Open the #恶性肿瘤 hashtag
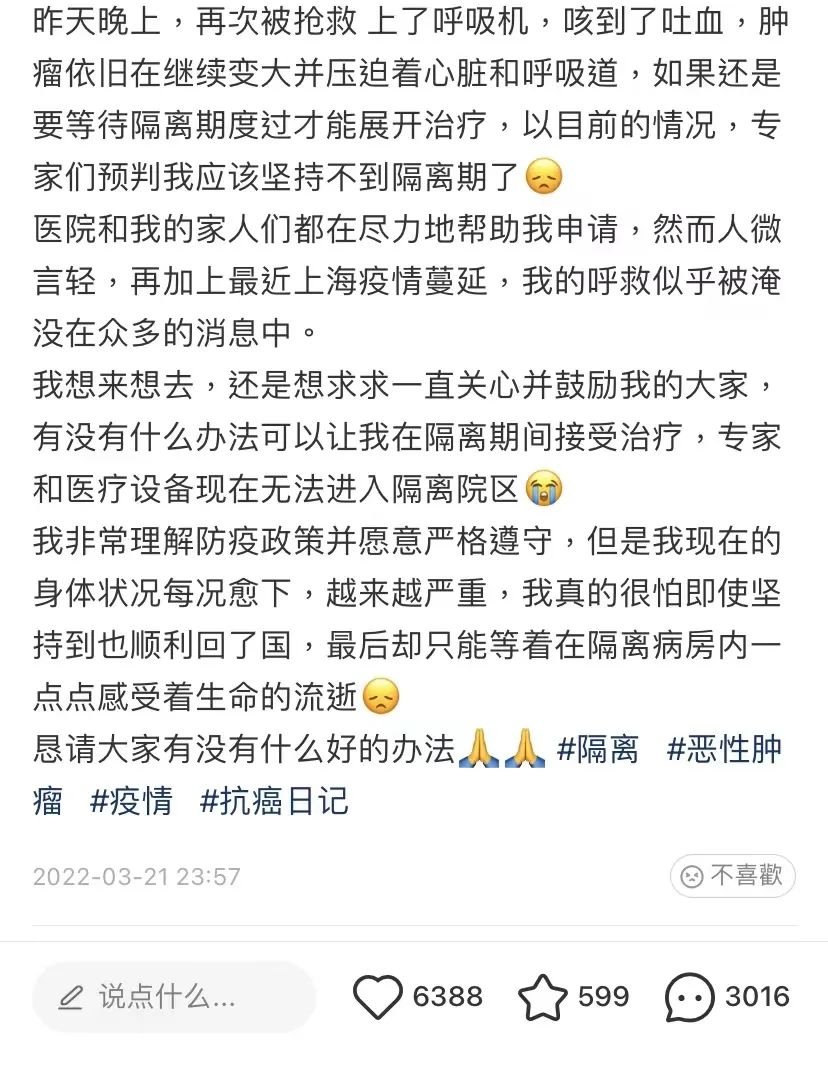Viewport: 828px width, 1067px height. [x=724, y=749]
